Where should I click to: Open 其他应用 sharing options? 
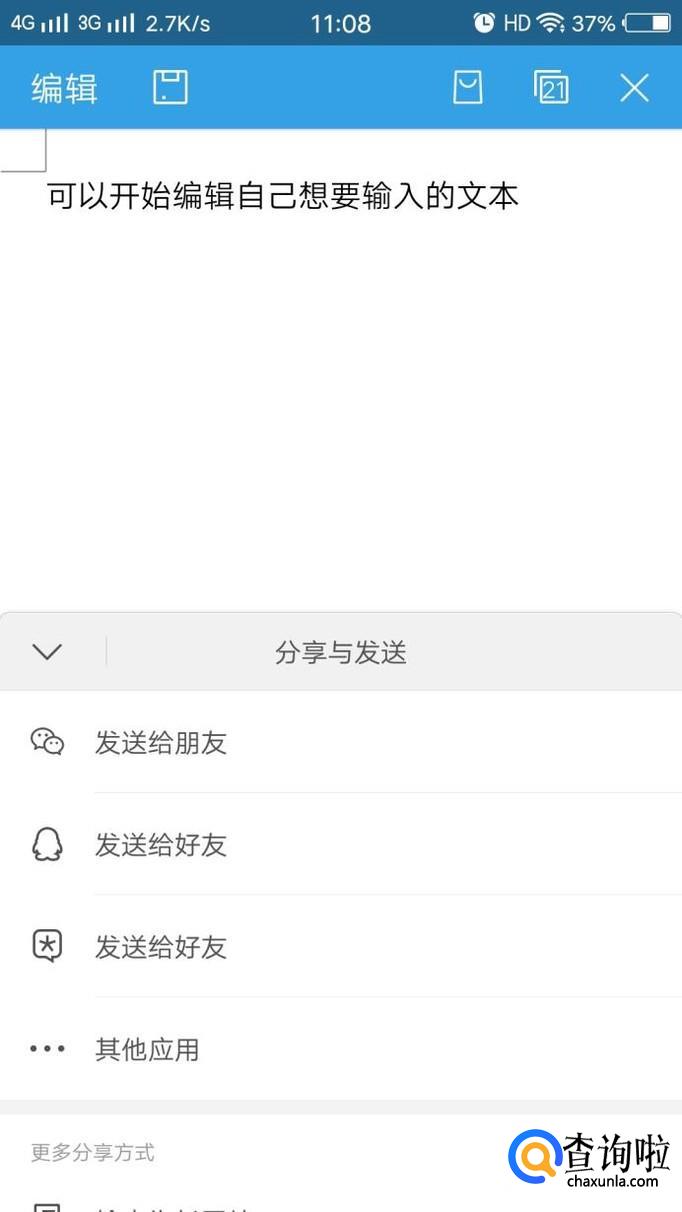tap(147, 1049)
